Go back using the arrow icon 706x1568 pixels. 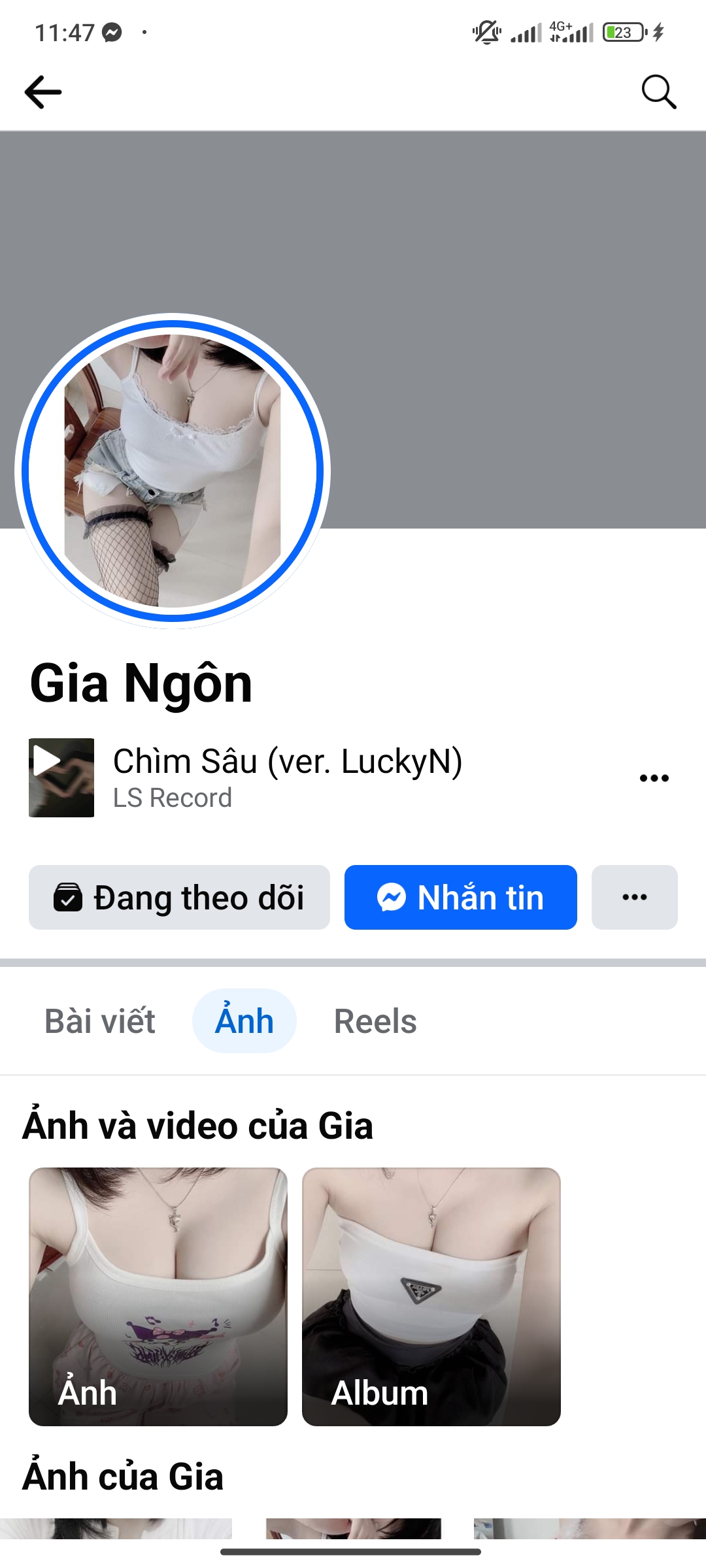[43, 91]
